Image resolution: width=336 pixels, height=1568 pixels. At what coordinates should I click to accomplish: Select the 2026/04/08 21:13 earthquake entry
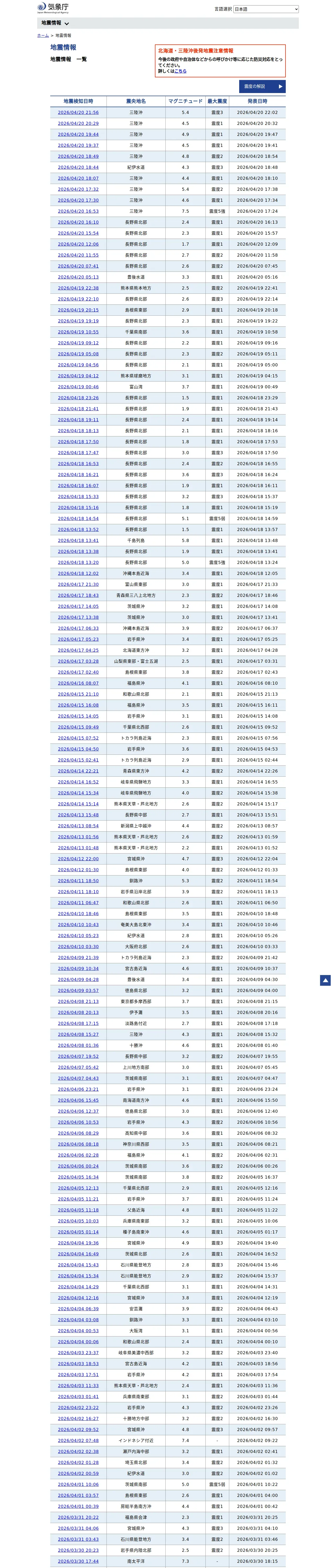[78, 1001]
